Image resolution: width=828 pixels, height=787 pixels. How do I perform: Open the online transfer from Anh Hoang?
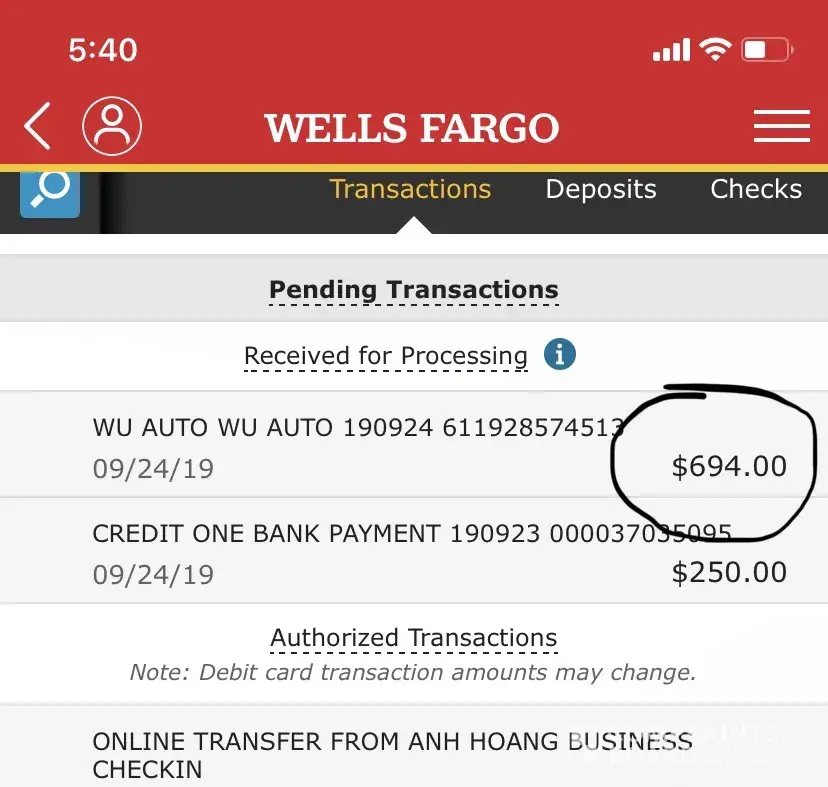[x=392, y=755]
